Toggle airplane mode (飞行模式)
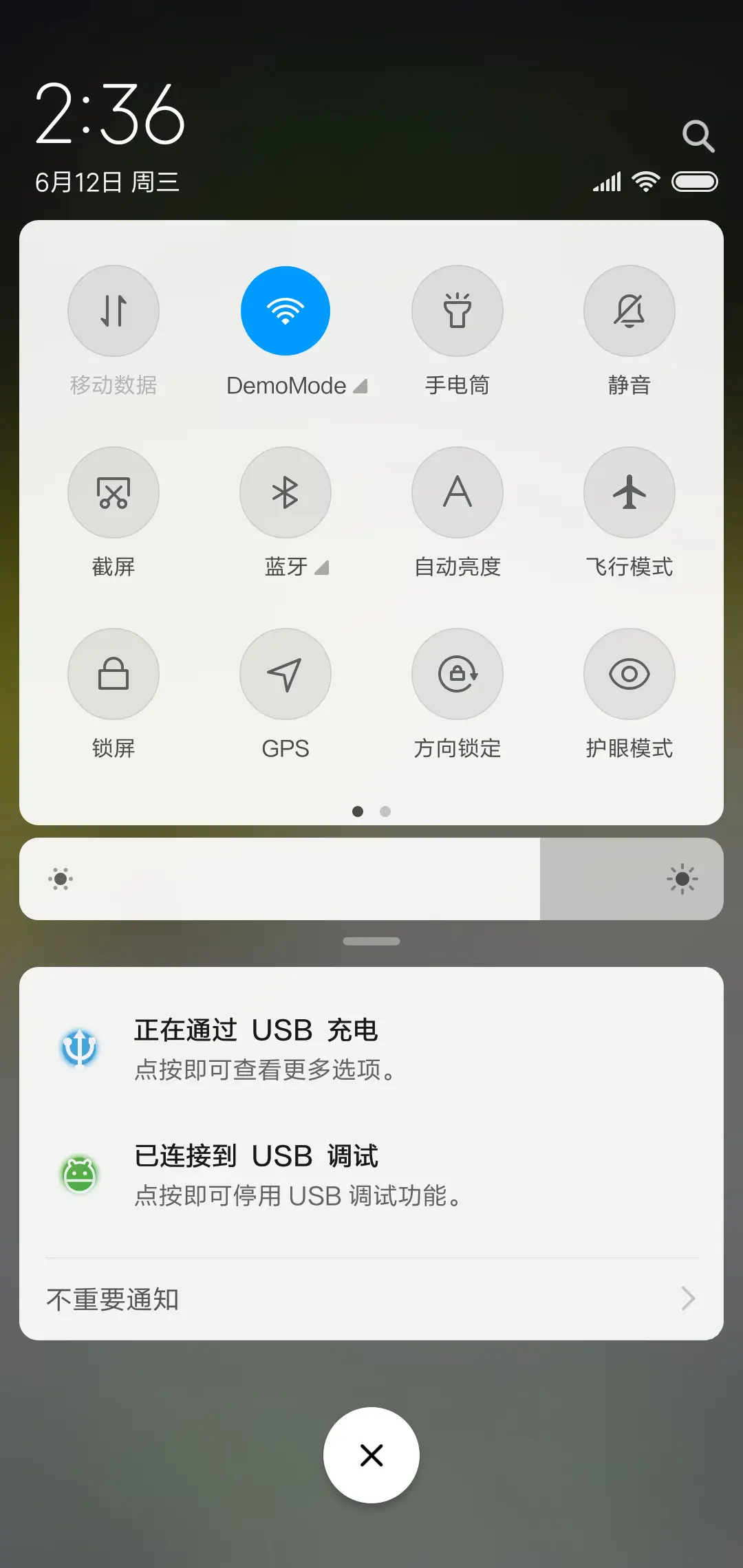Screen dimensions: 743x1568 629,492
